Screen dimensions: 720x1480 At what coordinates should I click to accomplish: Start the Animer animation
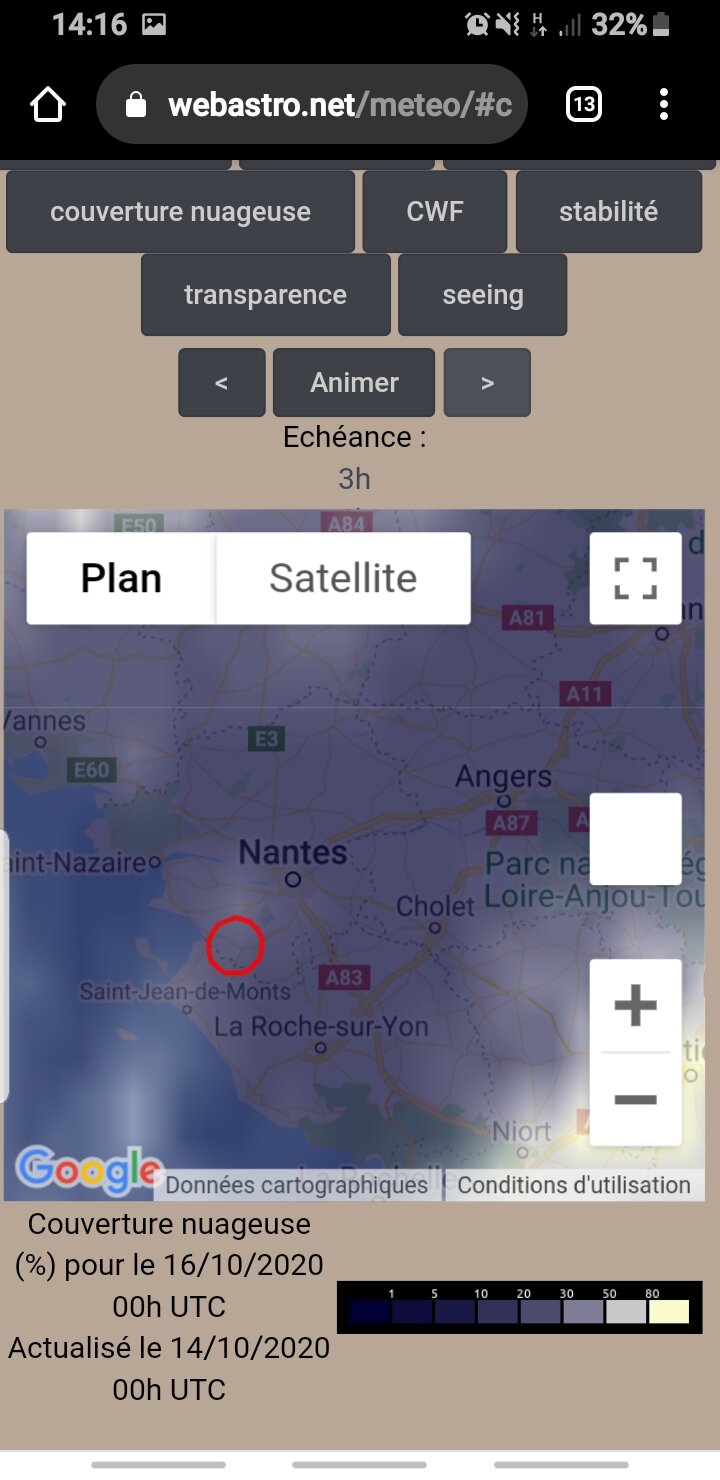(x=354, y=383)
